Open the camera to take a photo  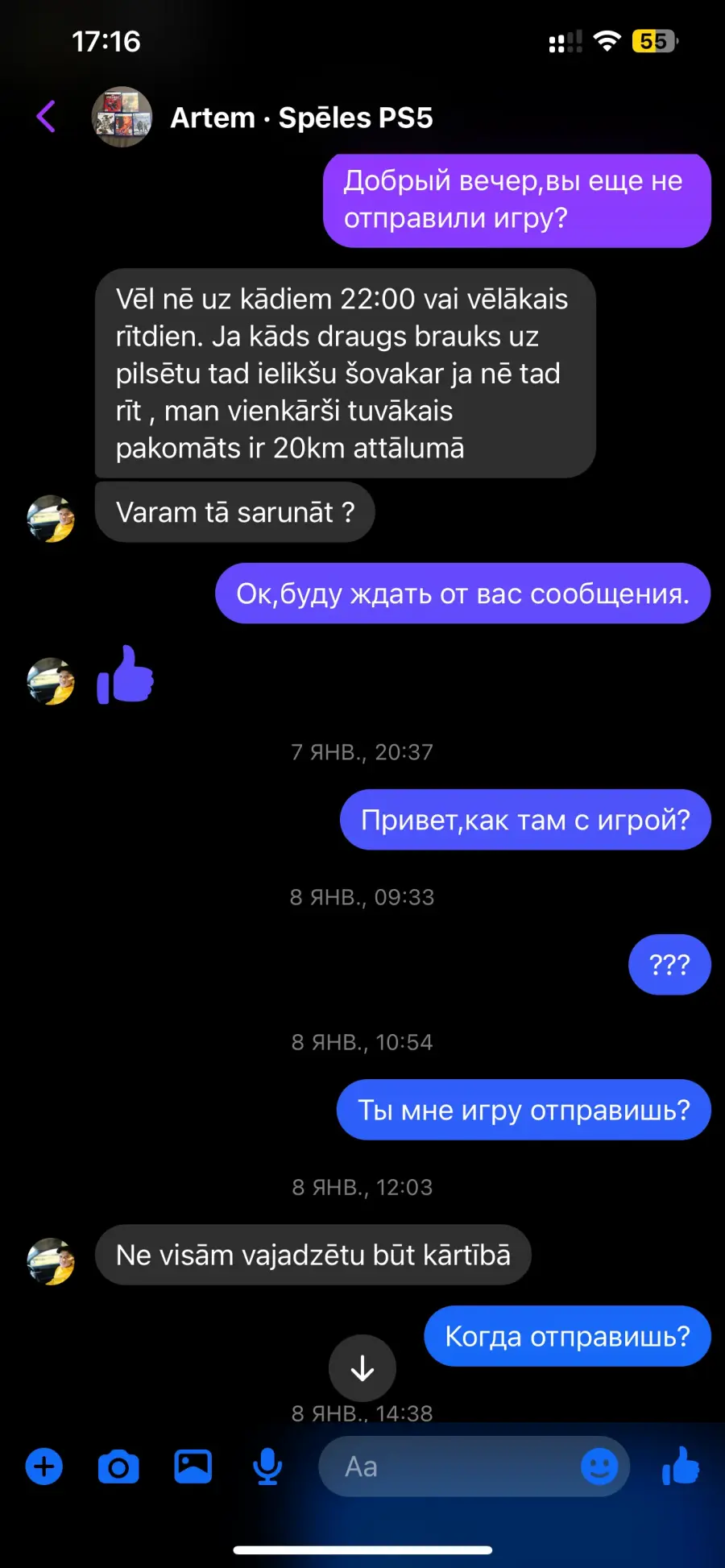click(x=118, y=1467)
